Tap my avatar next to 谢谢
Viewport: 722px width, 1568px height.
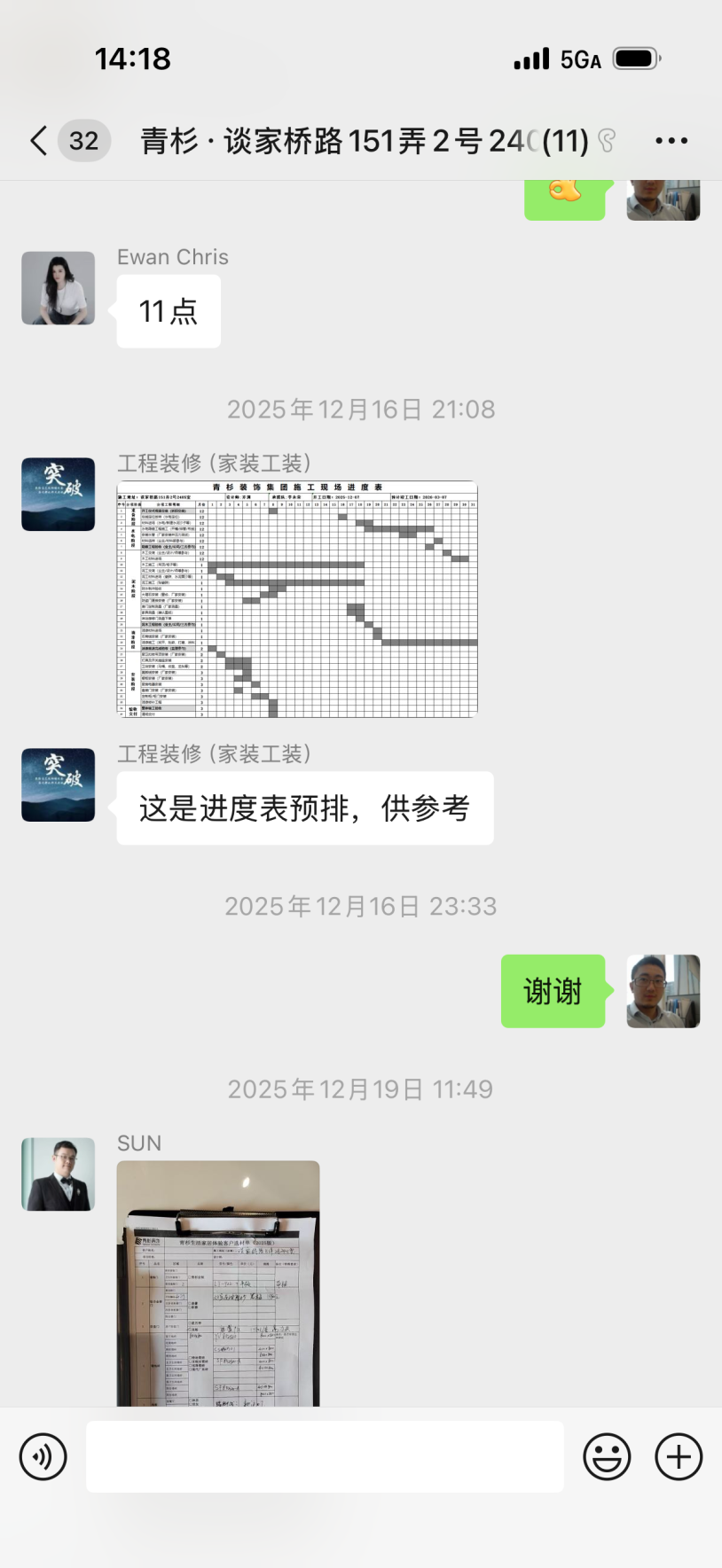click(x=663, y=991)
